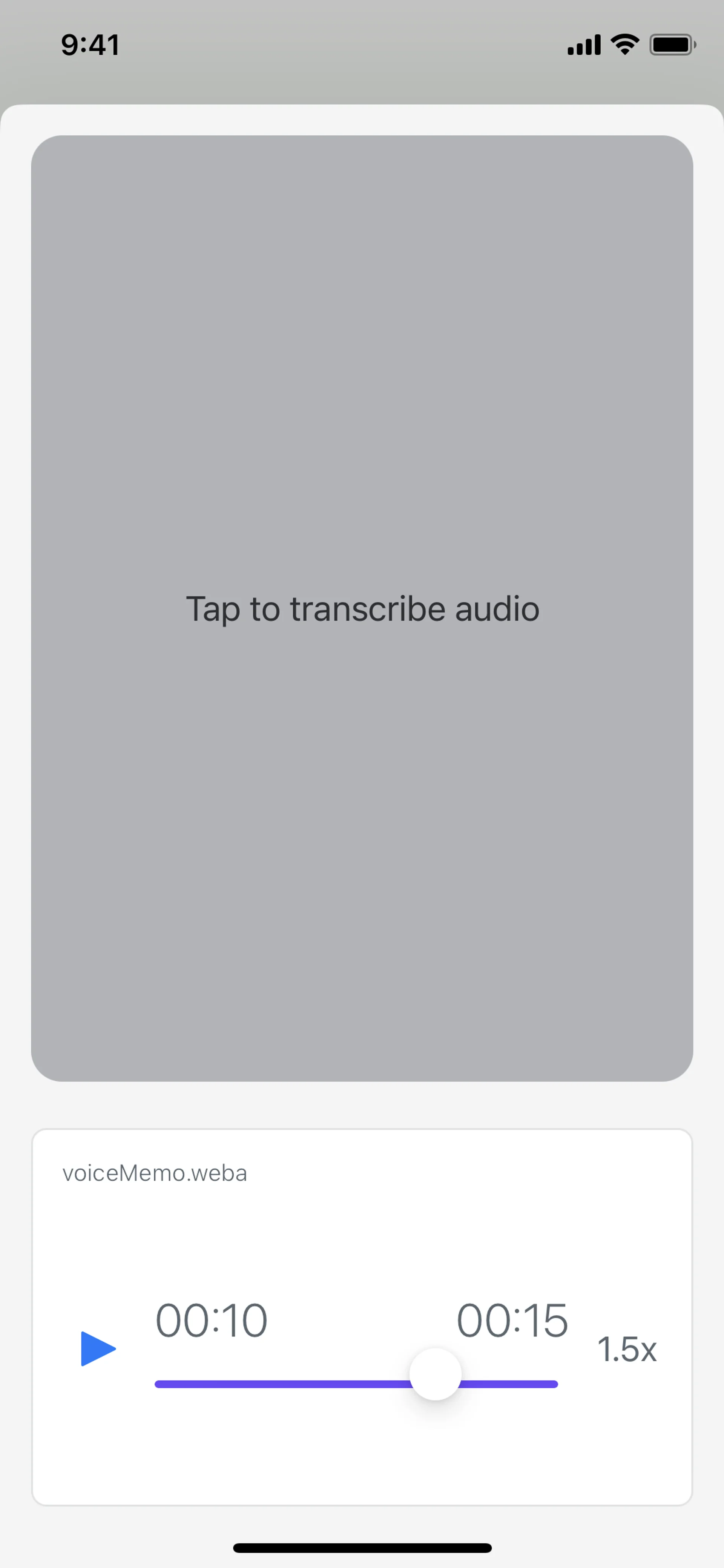Change the 1.5x playback speed
Image resolution: width=724 pixels, height=1568 pixels.
pyautogui.click(x=627, y=1350)
